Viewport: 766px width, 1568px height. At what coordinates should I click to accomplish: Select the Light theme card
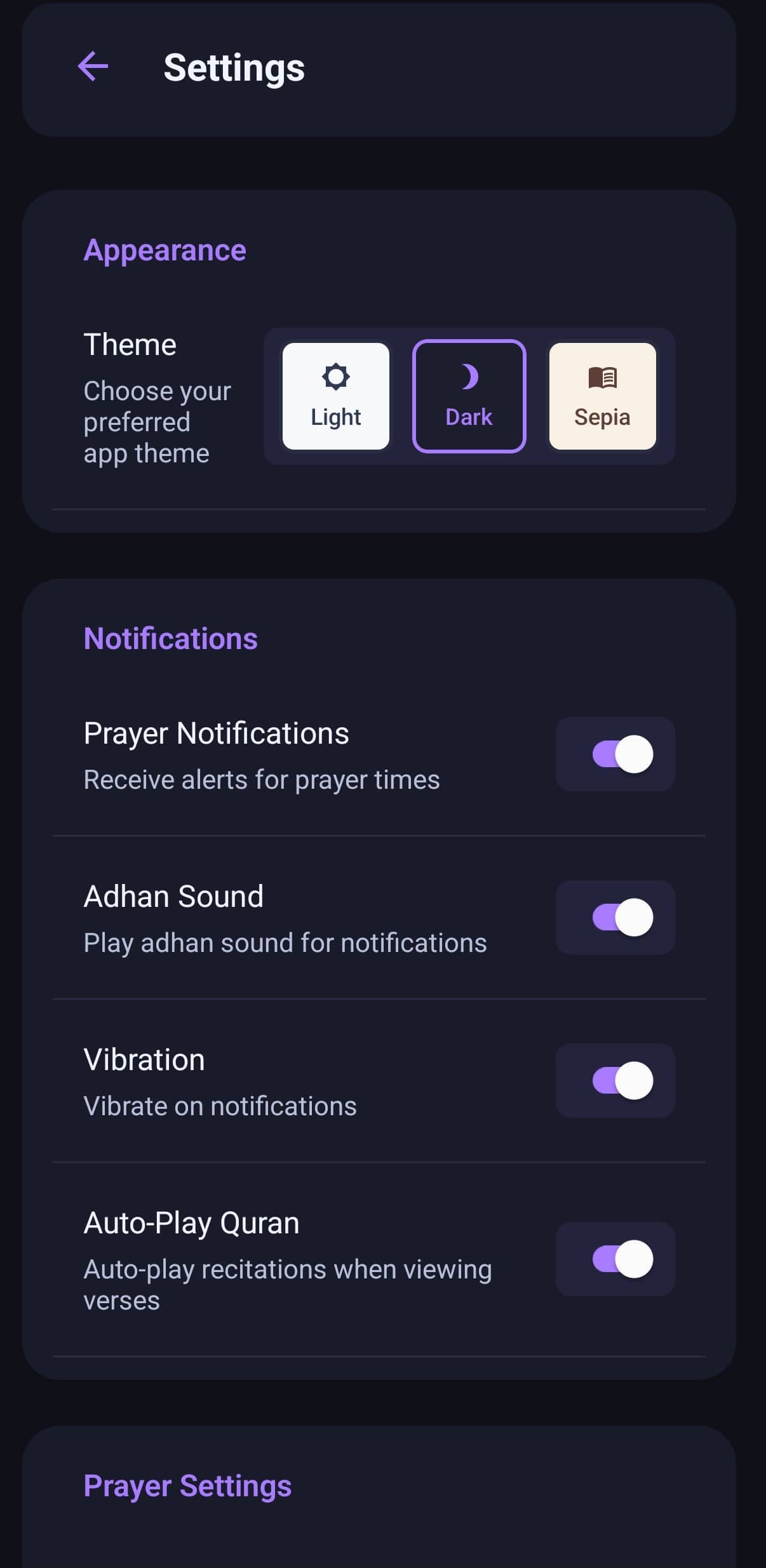click(x=335, y=395)
